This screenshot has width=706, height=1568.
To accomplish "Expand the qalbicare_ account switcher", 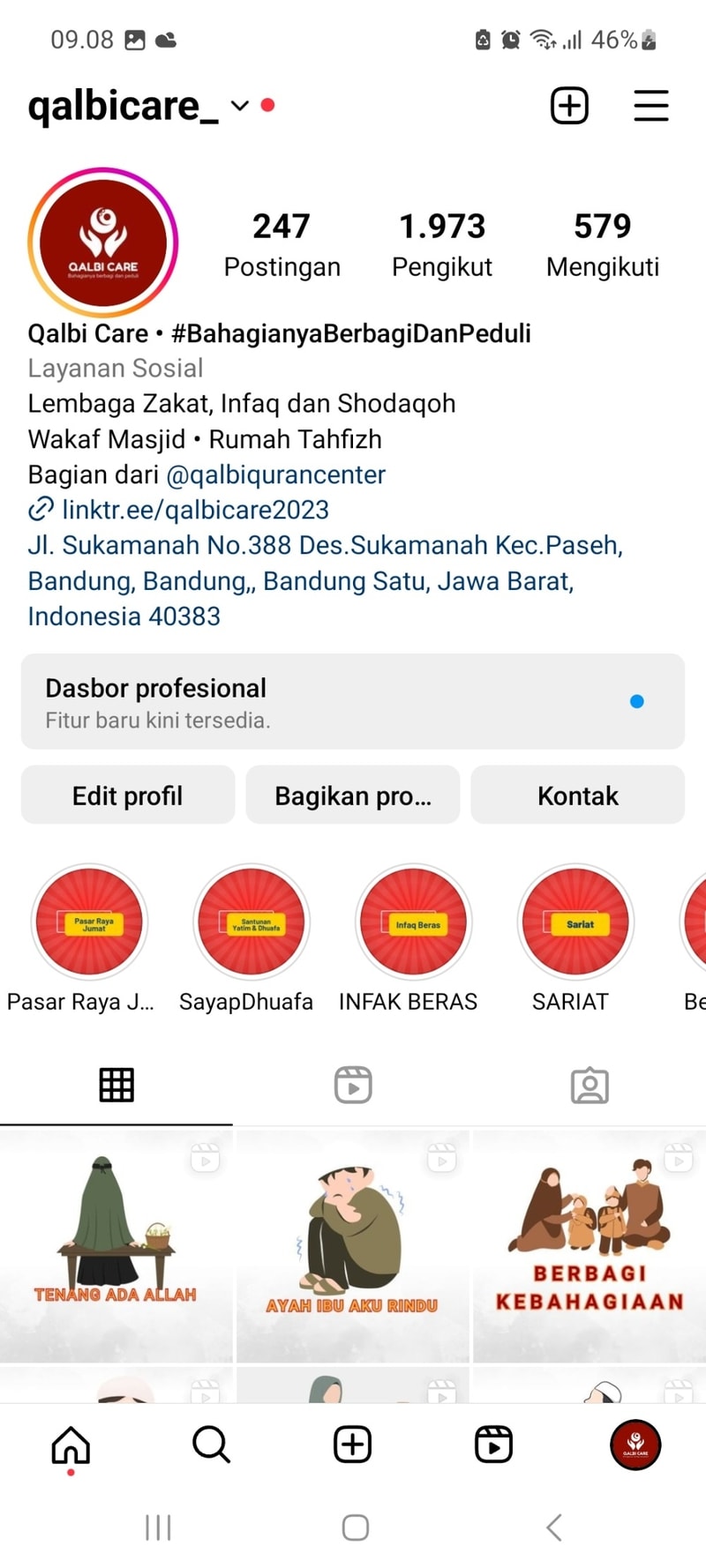I will tap(239, 106).
